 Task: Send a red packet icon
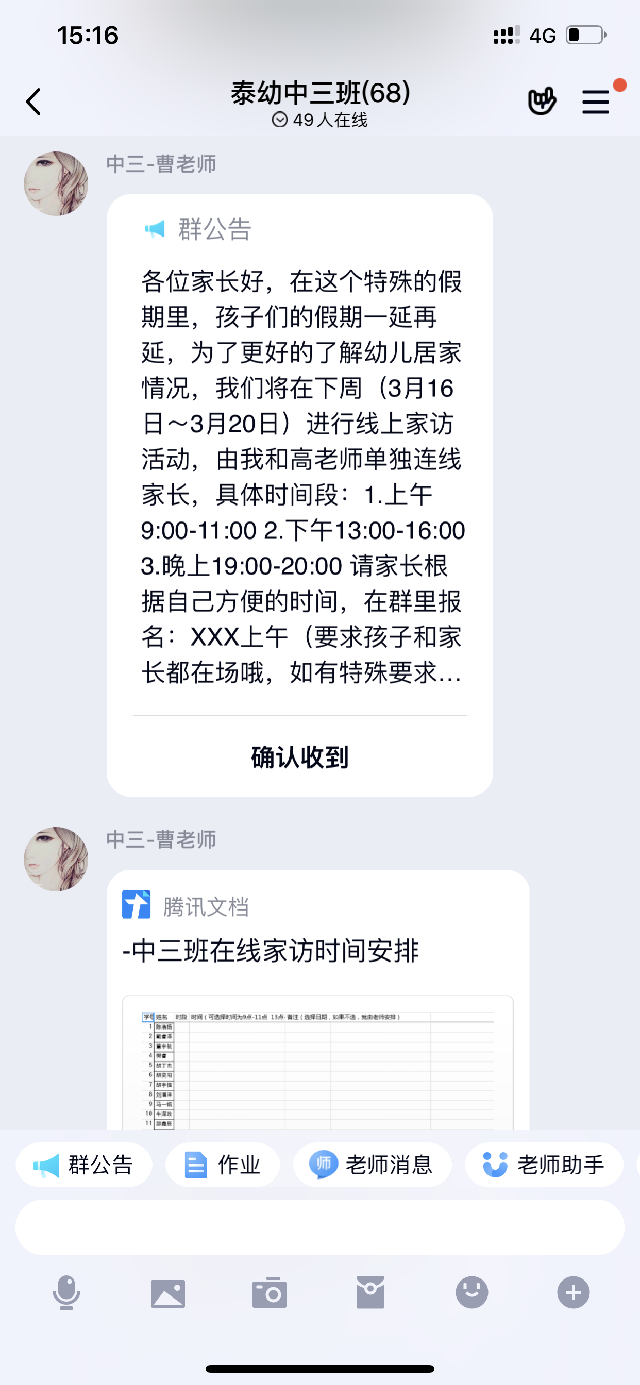point(370,1293)
